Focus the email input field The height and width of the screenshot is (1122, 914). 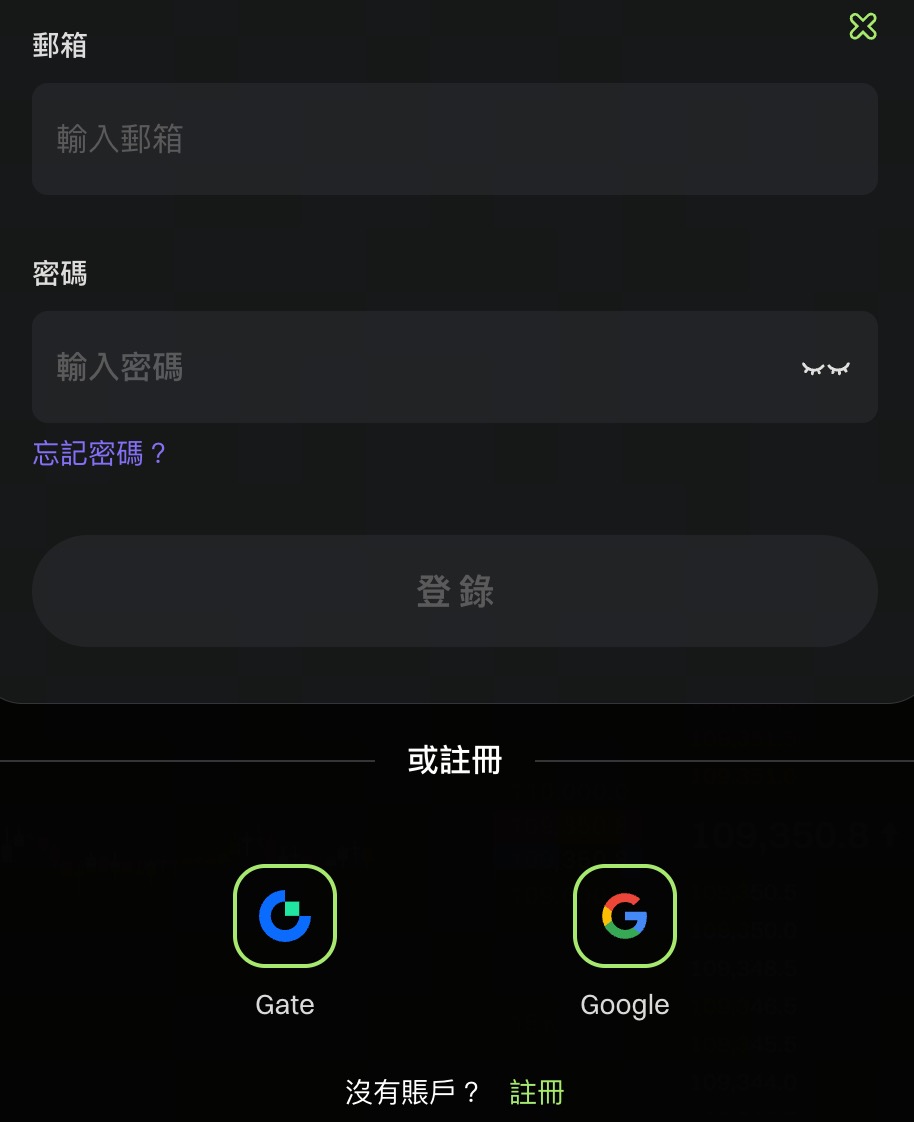(454, 139)
